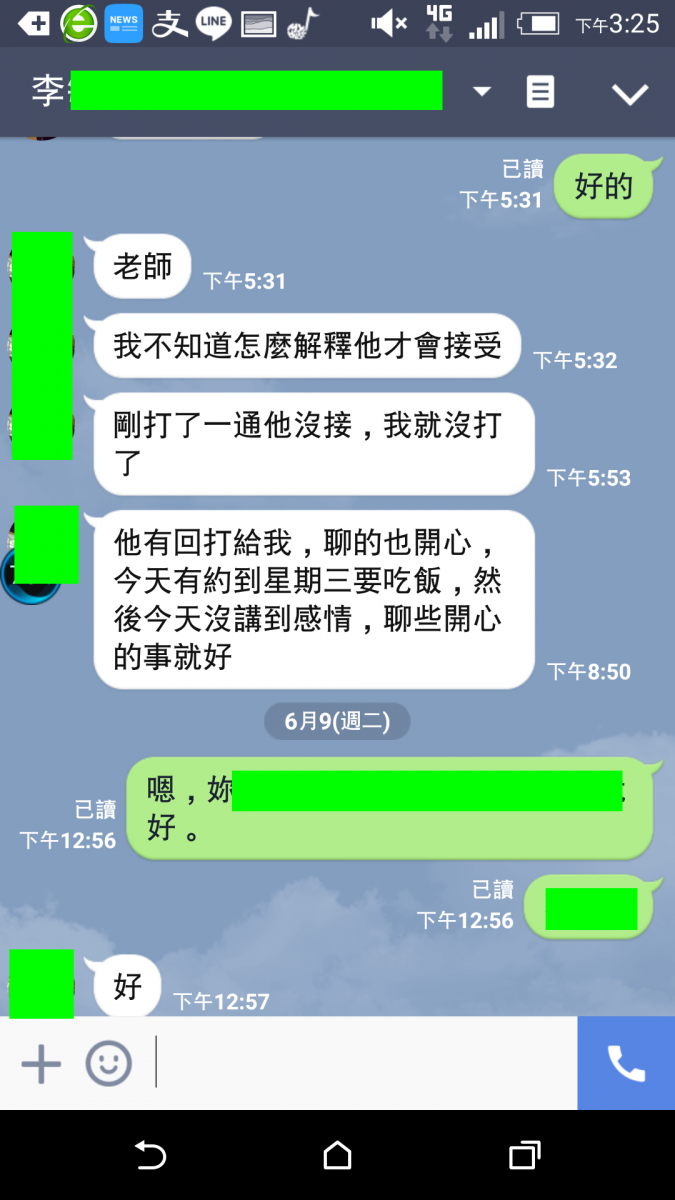Start a voice call with phone button
The image size is (675, 1200).
[x=626, y=1064]
